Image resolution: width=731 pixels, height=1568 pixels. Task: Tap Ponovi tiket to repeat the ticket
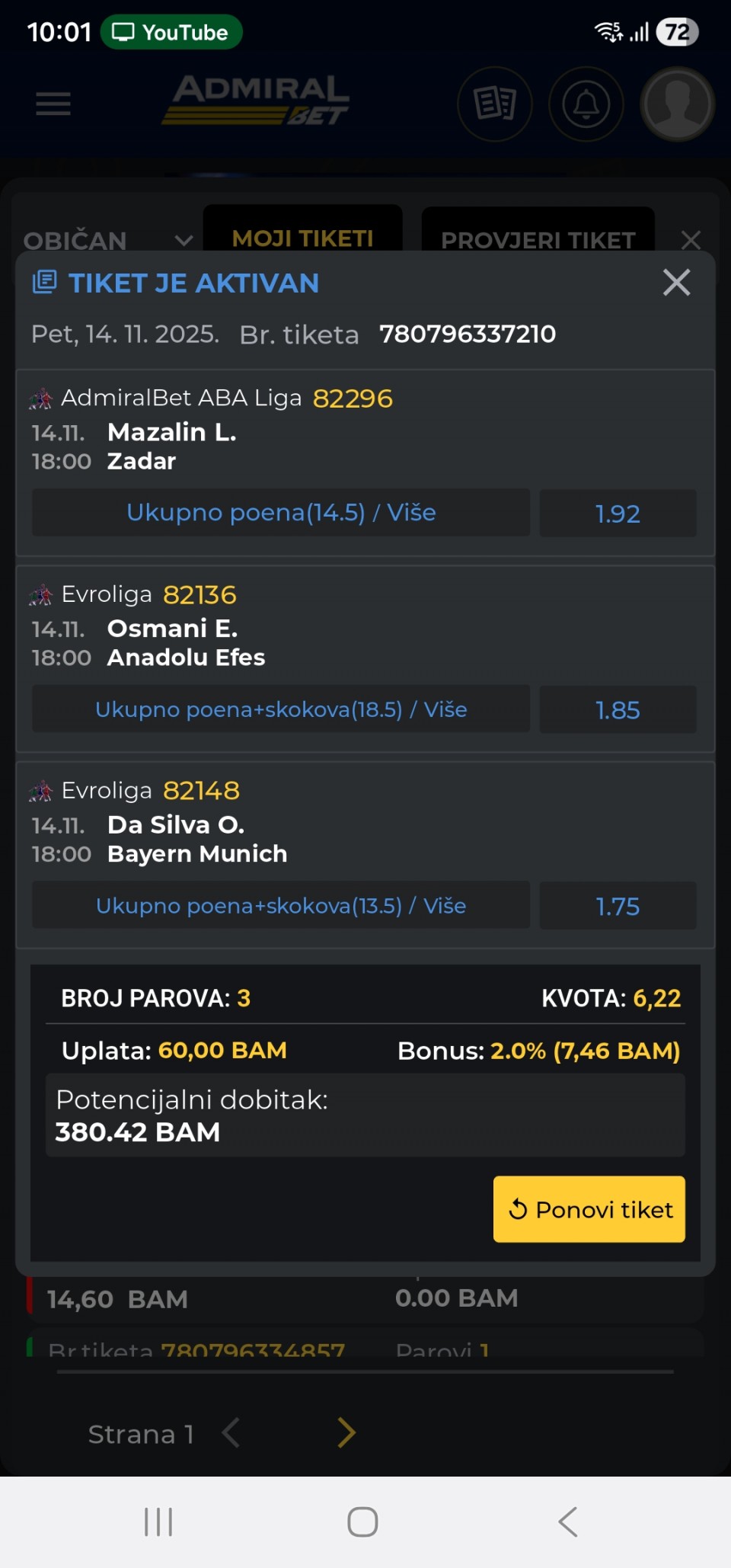pyautogui.click(x=589, y=1209)
